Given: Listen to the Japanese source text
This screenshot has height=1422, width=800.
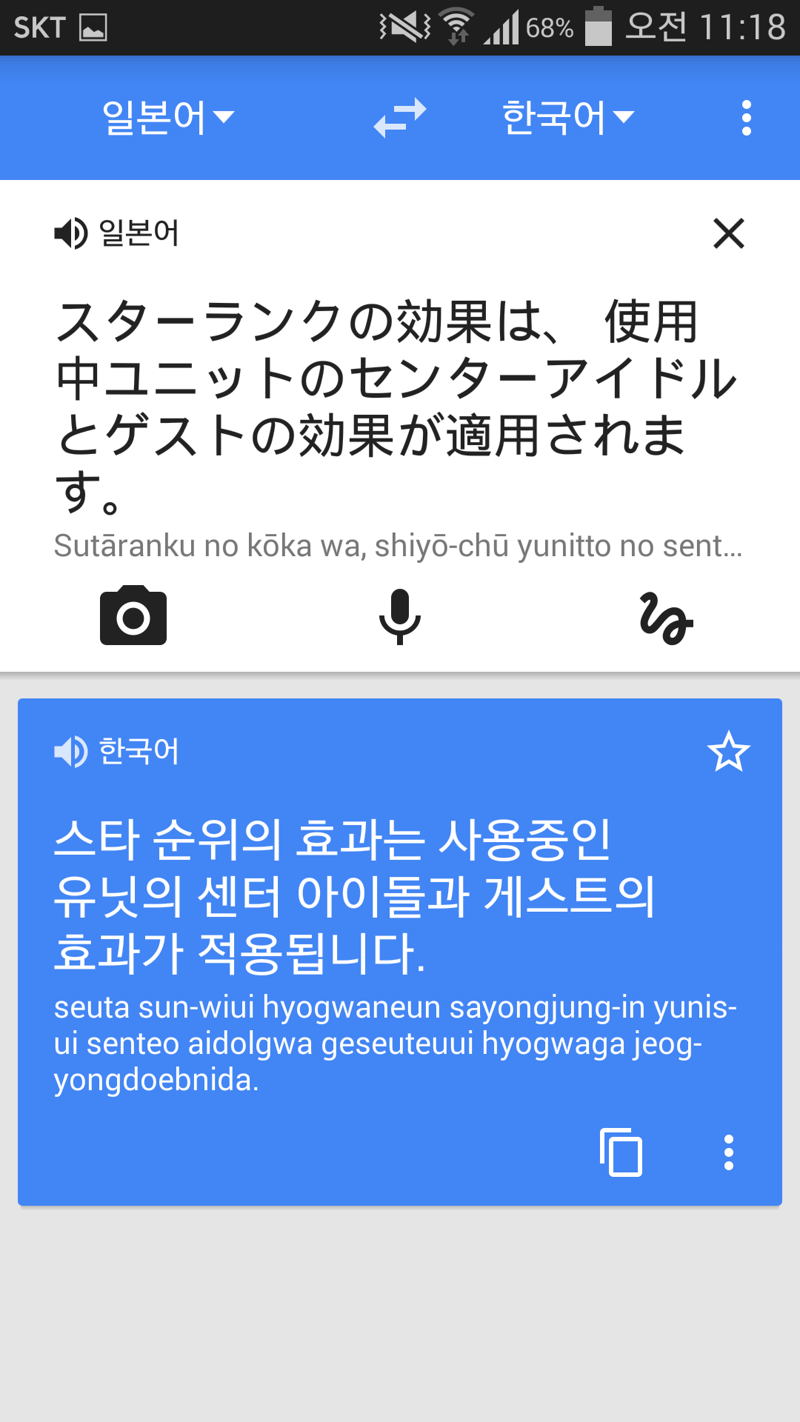Looking at the screenshot, I should point(71,234).
